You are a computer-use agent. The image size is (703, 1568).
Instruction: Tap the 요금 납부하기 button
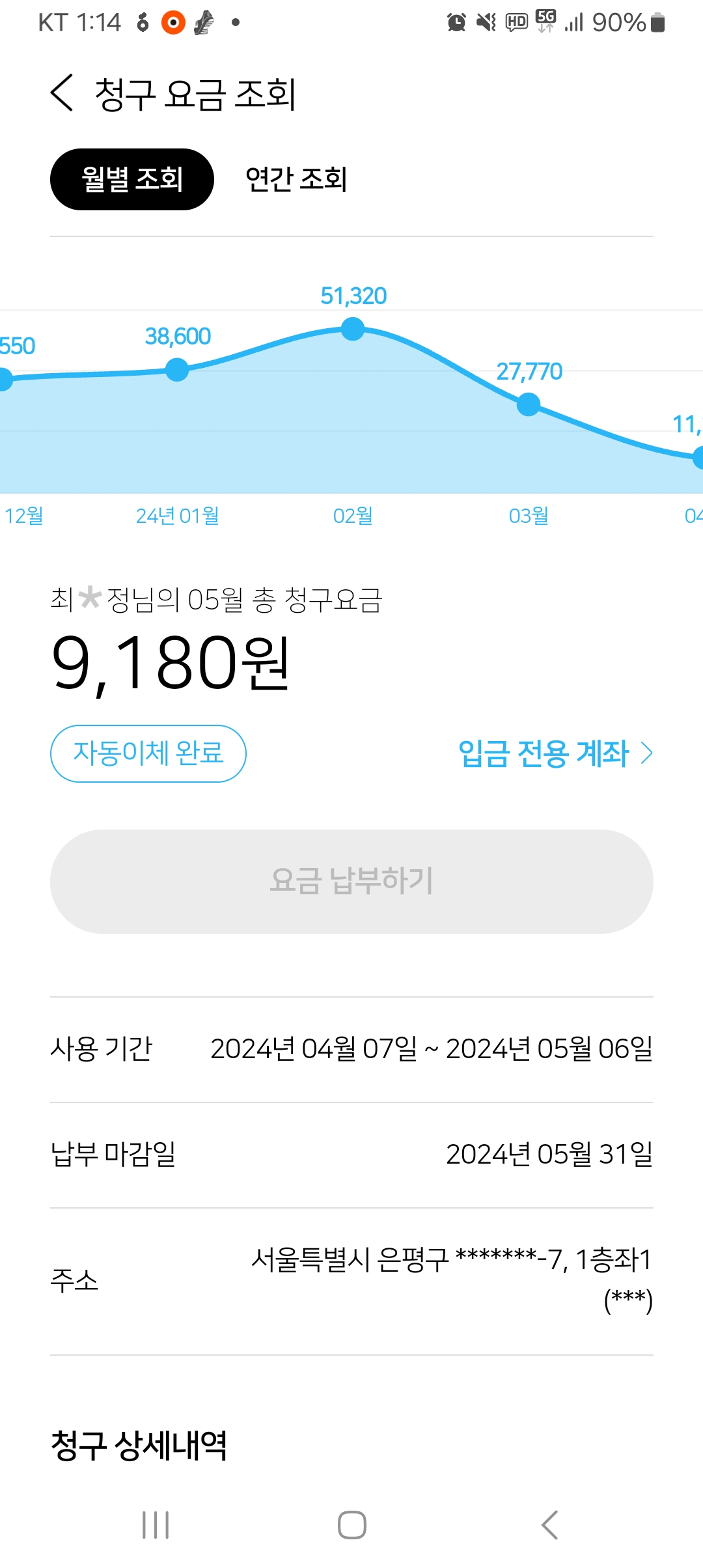351,881
